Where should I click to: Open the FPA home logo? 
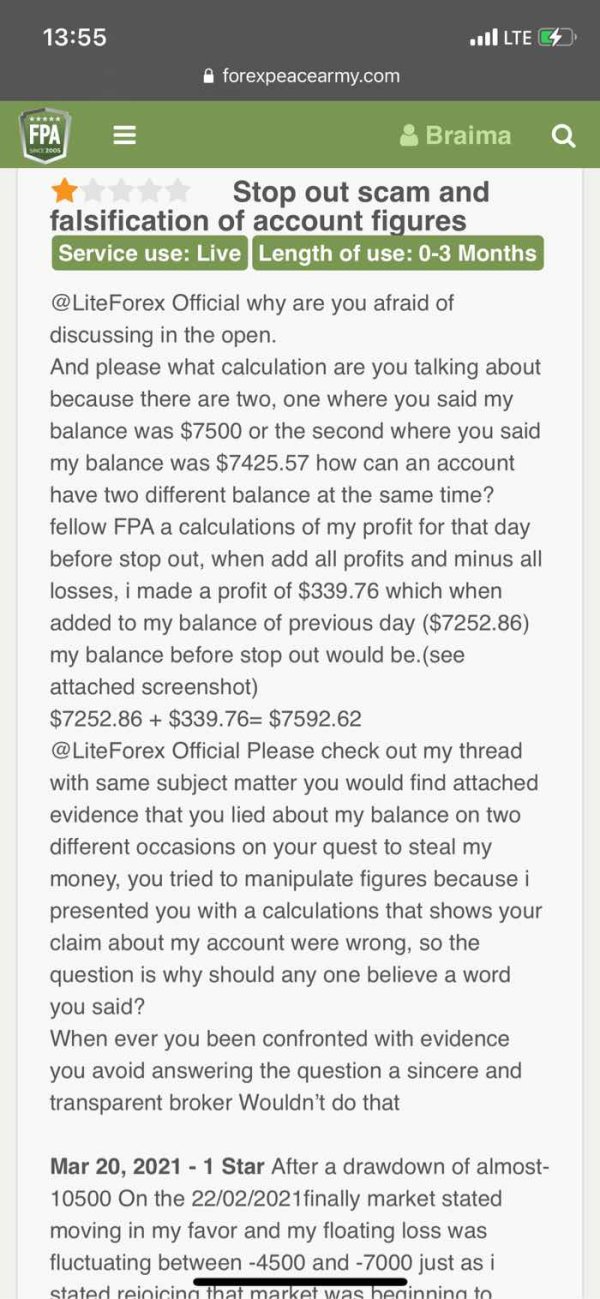[45, 136]
